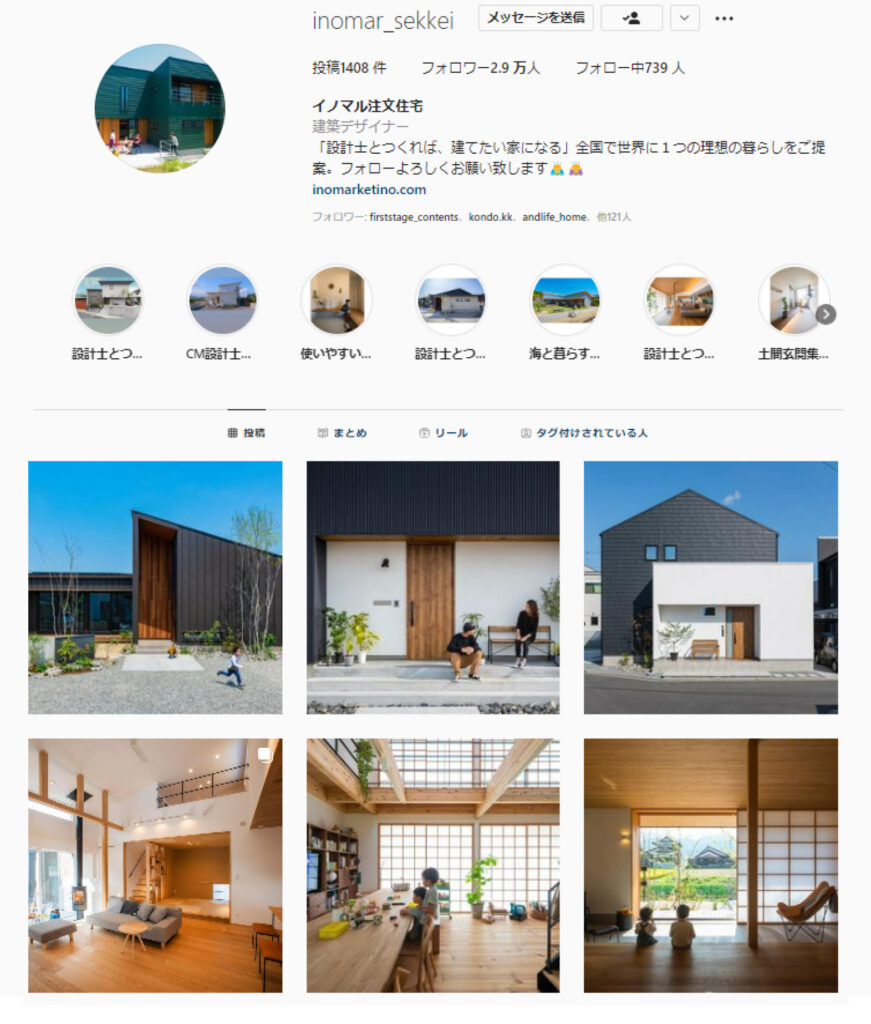Open the inomarketino.com link
Screen dimensions: 871x1024
[x=369, y=189]
